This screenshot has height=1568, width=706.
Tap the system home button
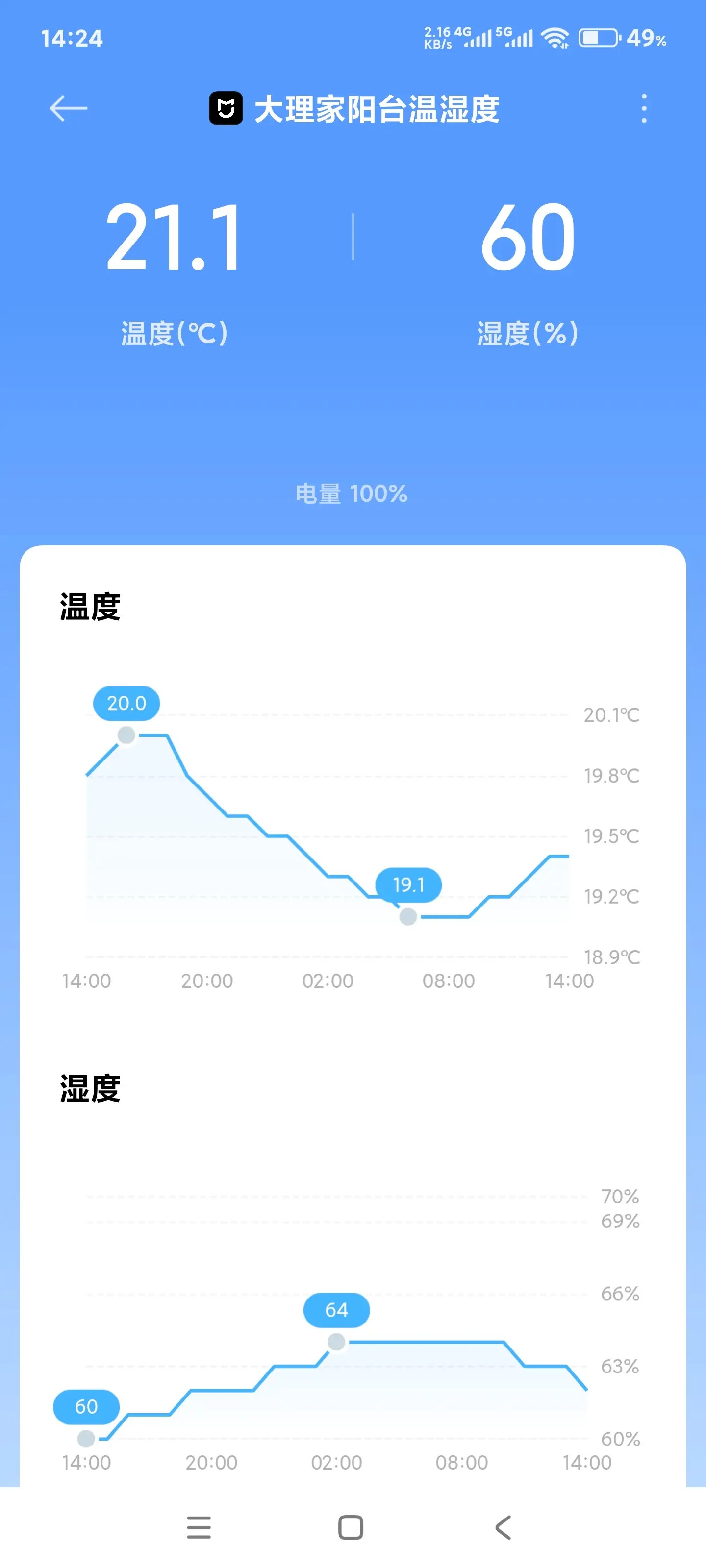(x=351, y=1527)
